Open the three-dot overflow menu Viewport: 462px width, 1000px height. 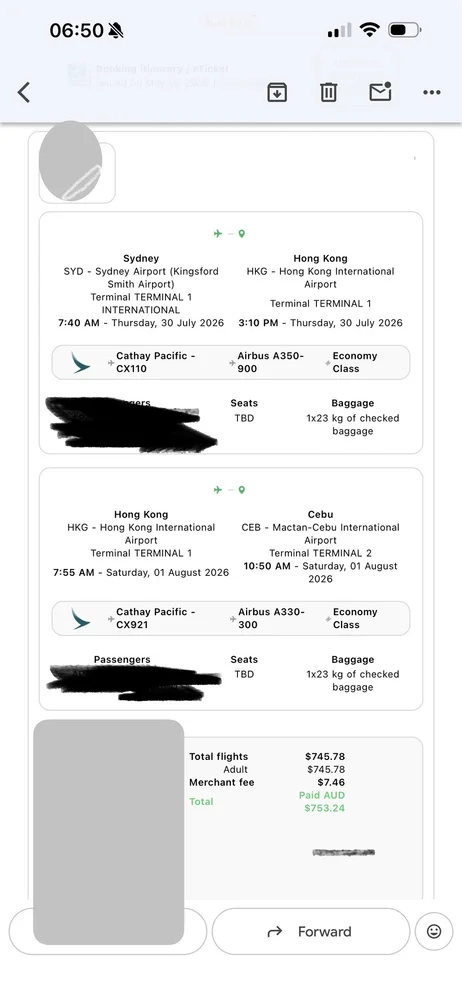point(432,92)
